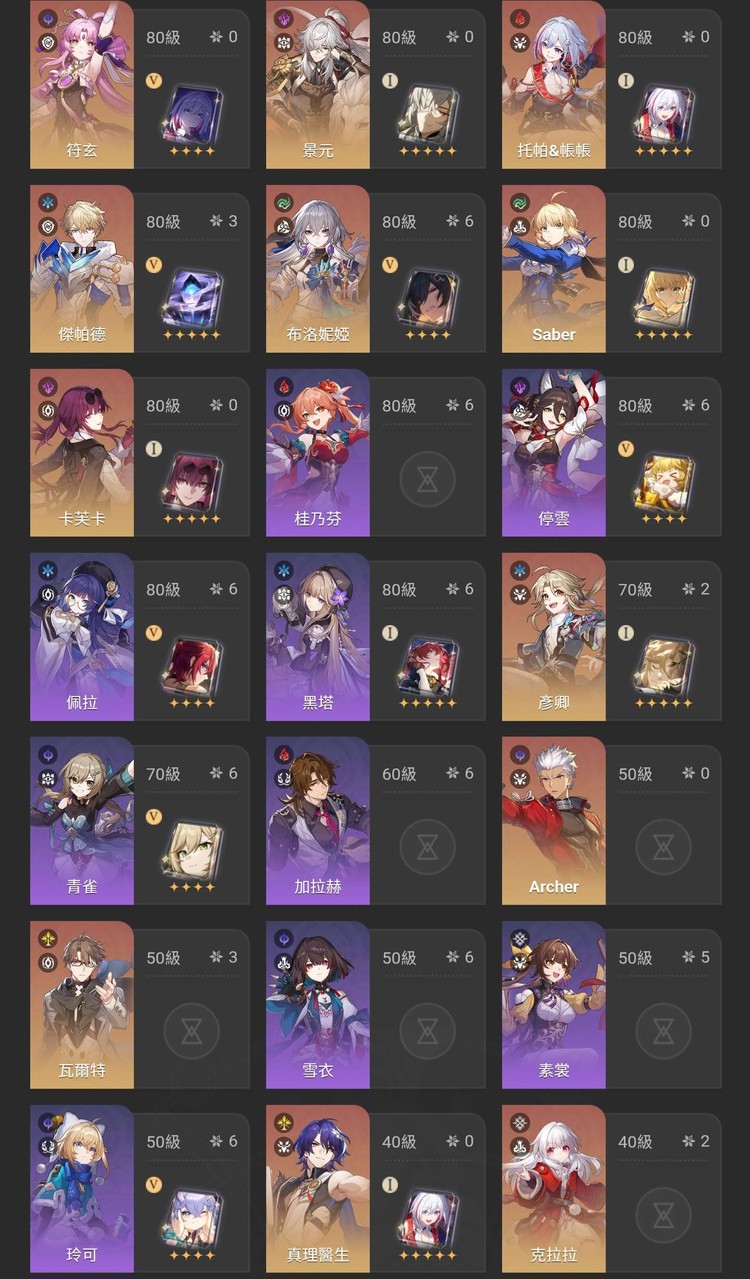
Task: Open 瓦爾特's character details
Action: coord(82,1004)
